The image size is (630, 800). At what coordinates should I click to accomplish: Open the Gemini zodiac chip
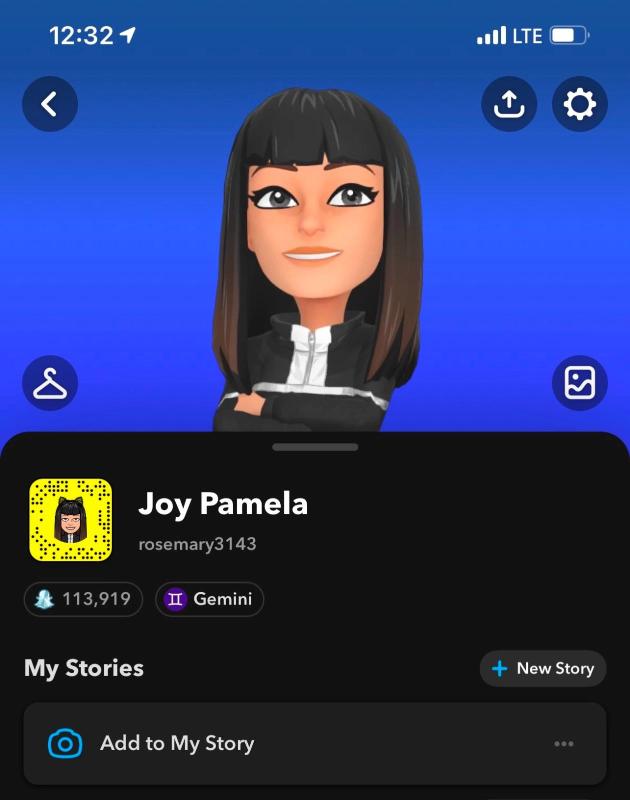[x=210, y=600]
